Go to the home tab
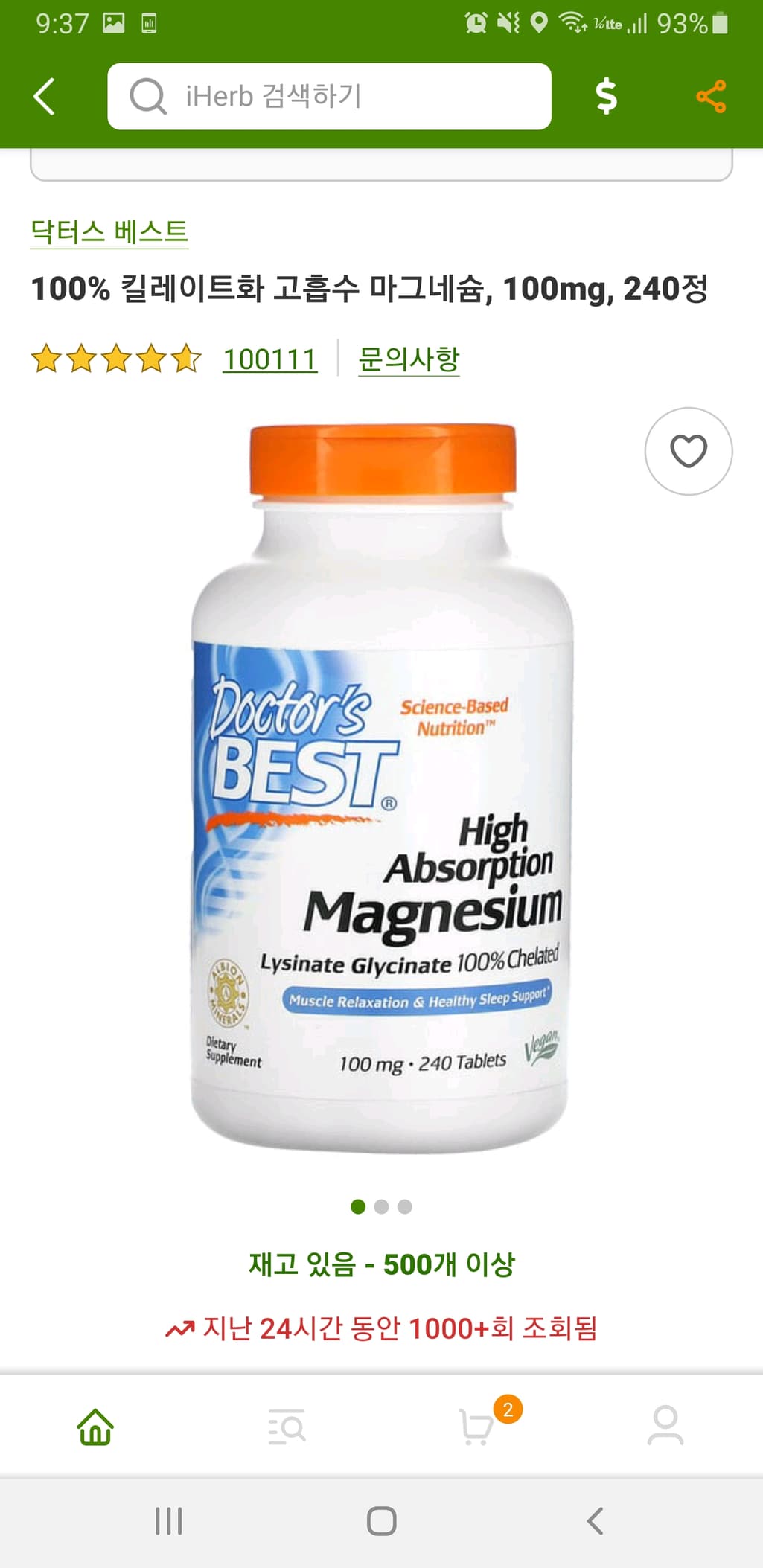 coord(95,1426)
